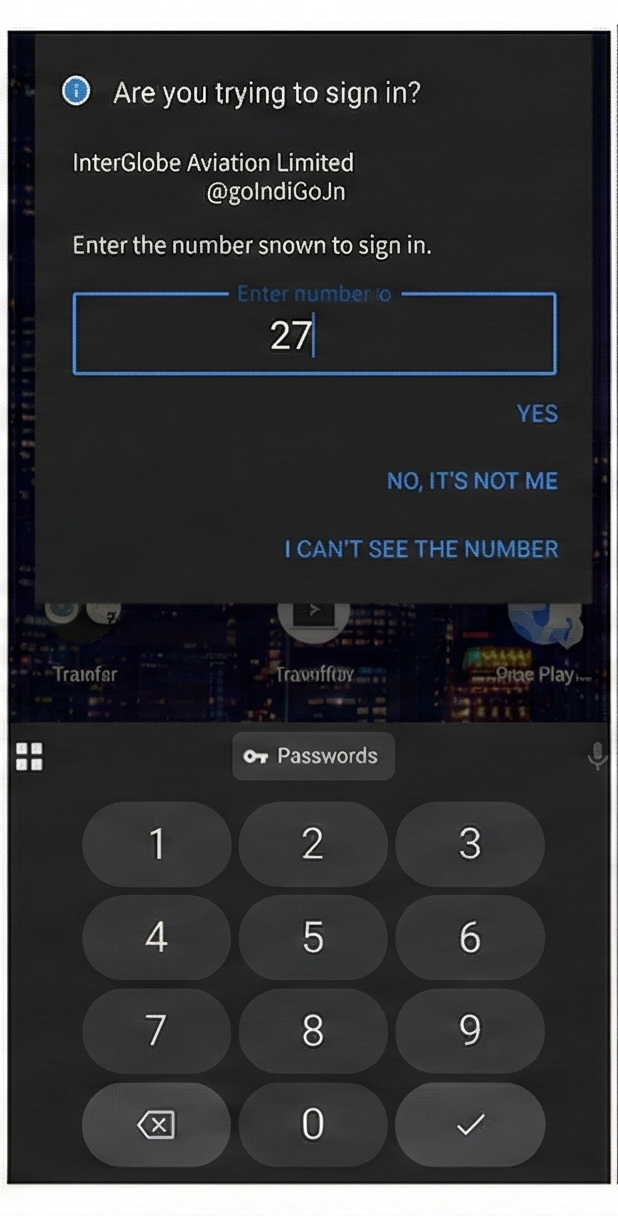Delete last digit with backspace key
The image size is (618, 1216).
click(x=156, y=1125)
